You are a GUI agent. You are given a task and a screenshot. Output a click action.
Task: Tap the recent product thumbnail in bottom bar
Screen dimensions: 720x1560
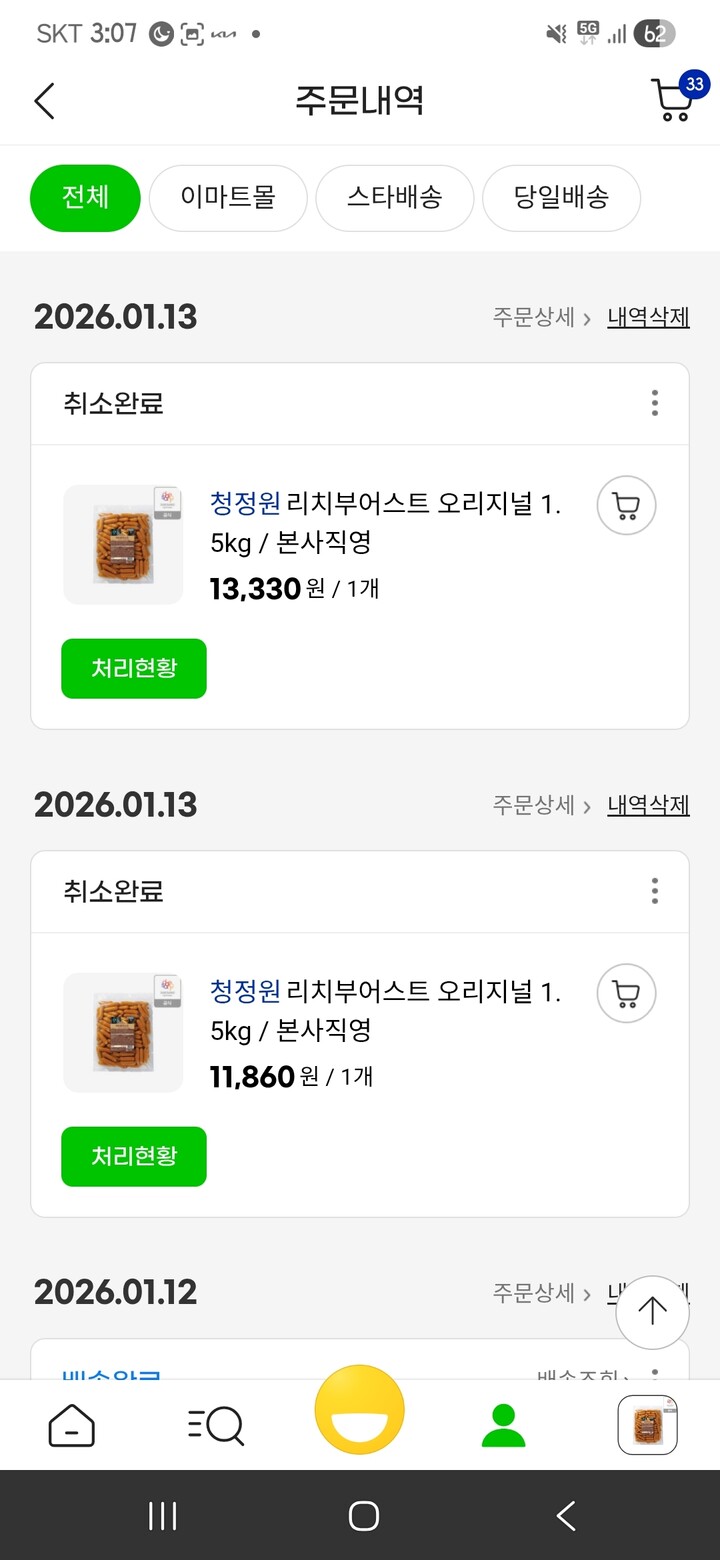(646, 1424)
